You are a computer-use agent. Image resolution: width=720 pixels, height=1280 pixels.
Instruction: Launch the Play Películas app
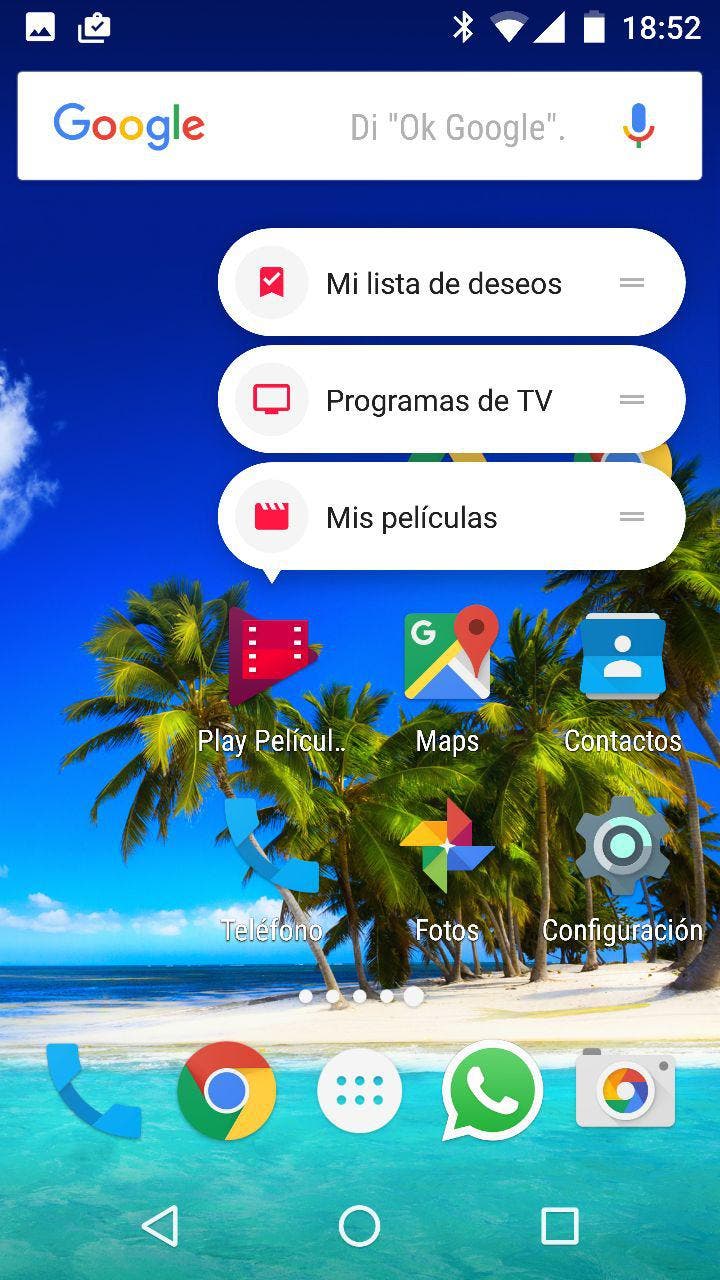click(x=271, y=660)
